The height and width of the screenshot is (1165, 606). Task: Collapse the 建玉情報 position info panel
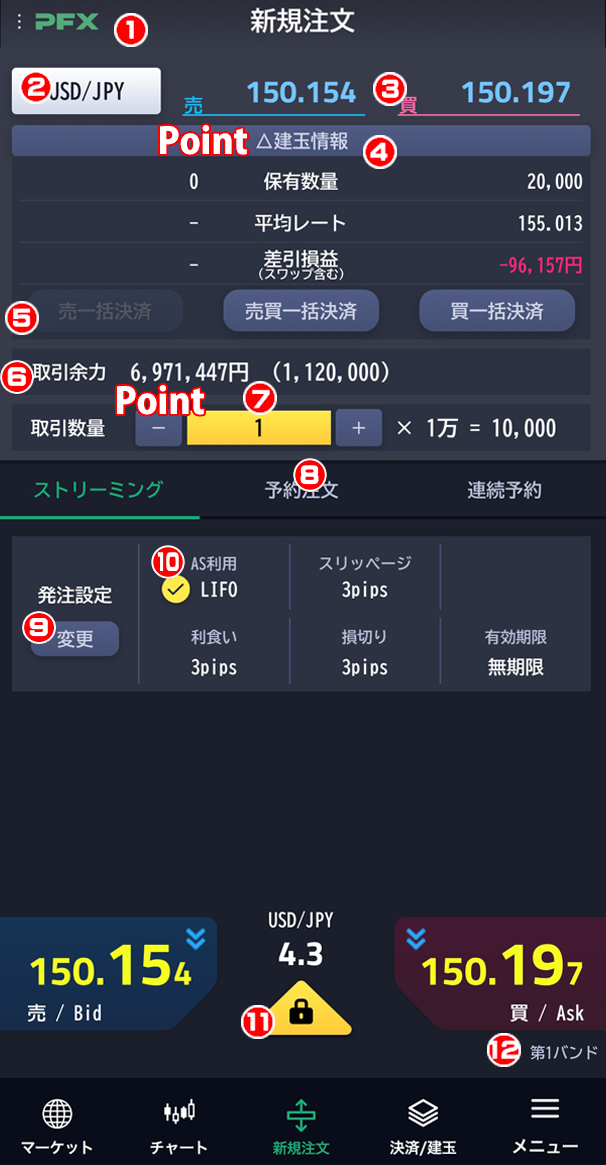tap(301, 142)
